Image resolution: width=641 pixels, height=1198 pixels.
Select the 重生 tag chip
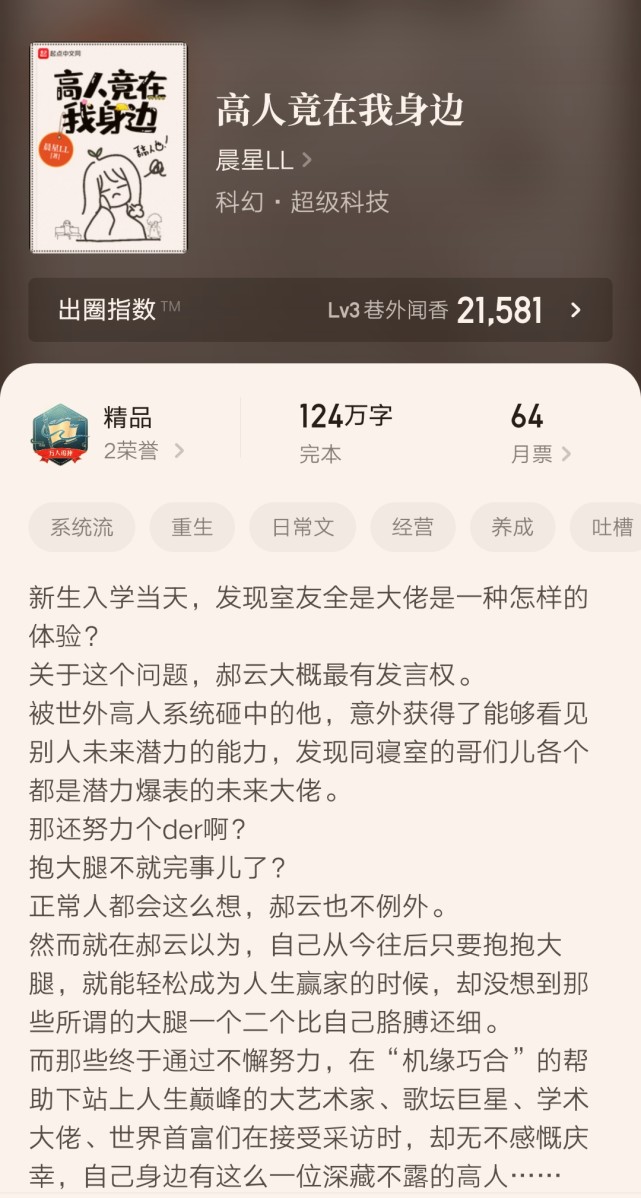(x=192, y=527)
